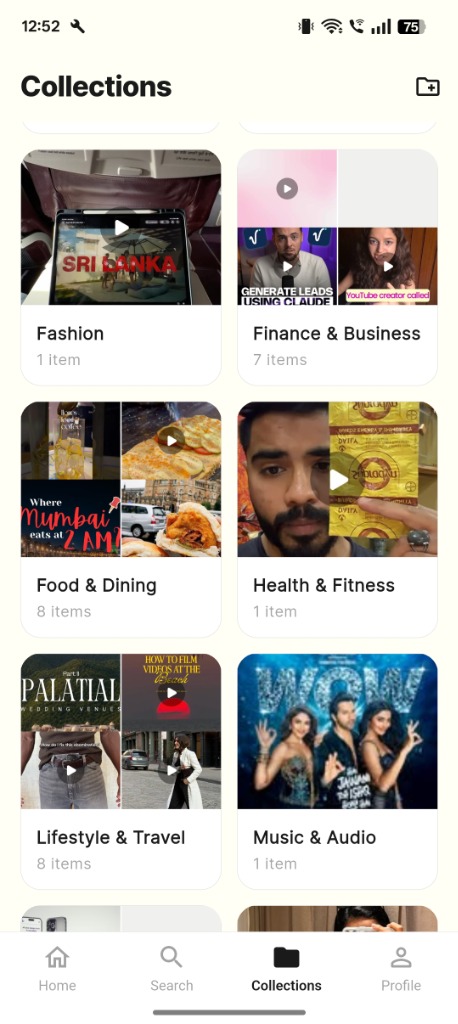
Task: Open the Health & Fitness collection
Action: point(337,519)
